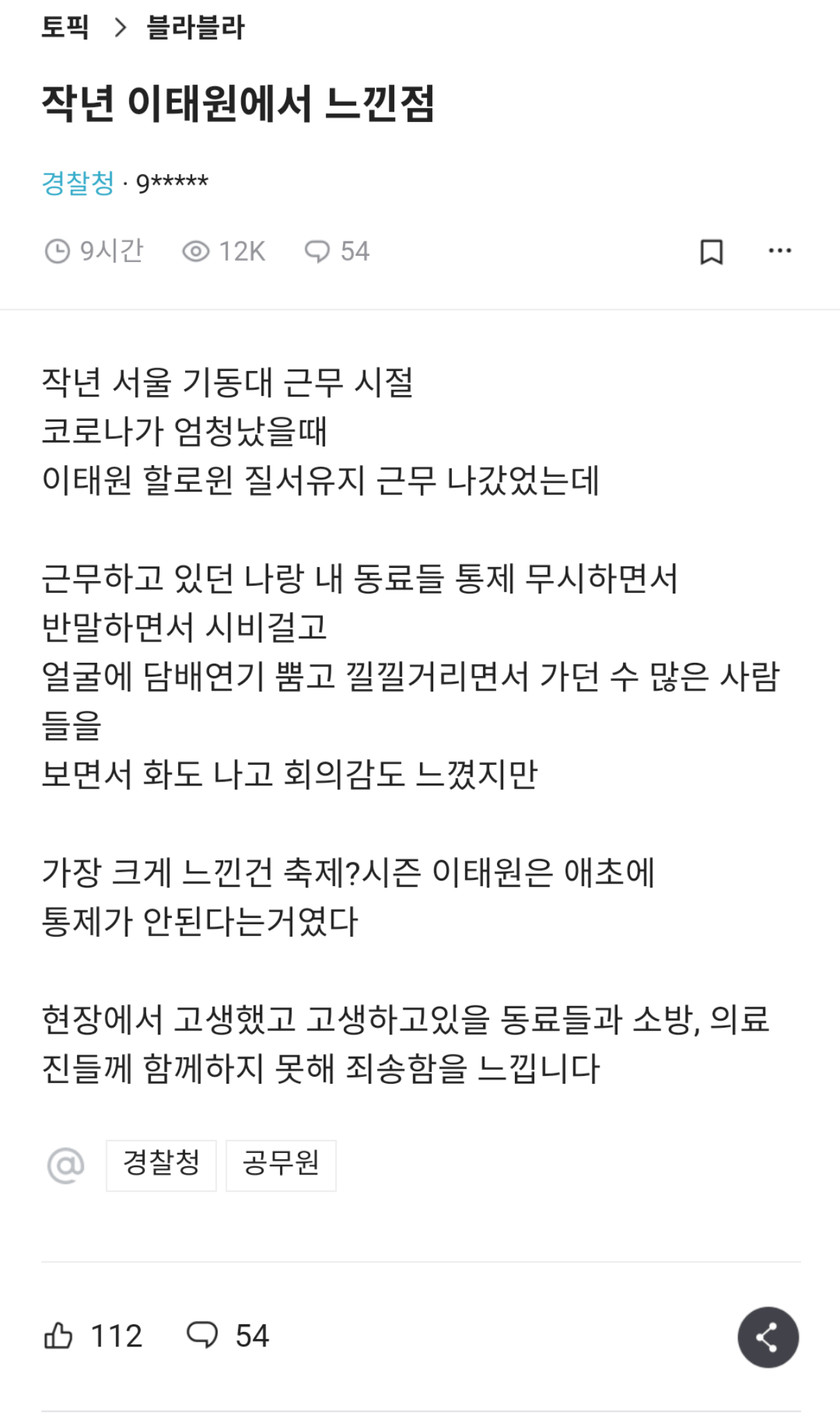Open the 경찰청 company link under the title
Screen dimensions: 840x1420
[78, 183]
